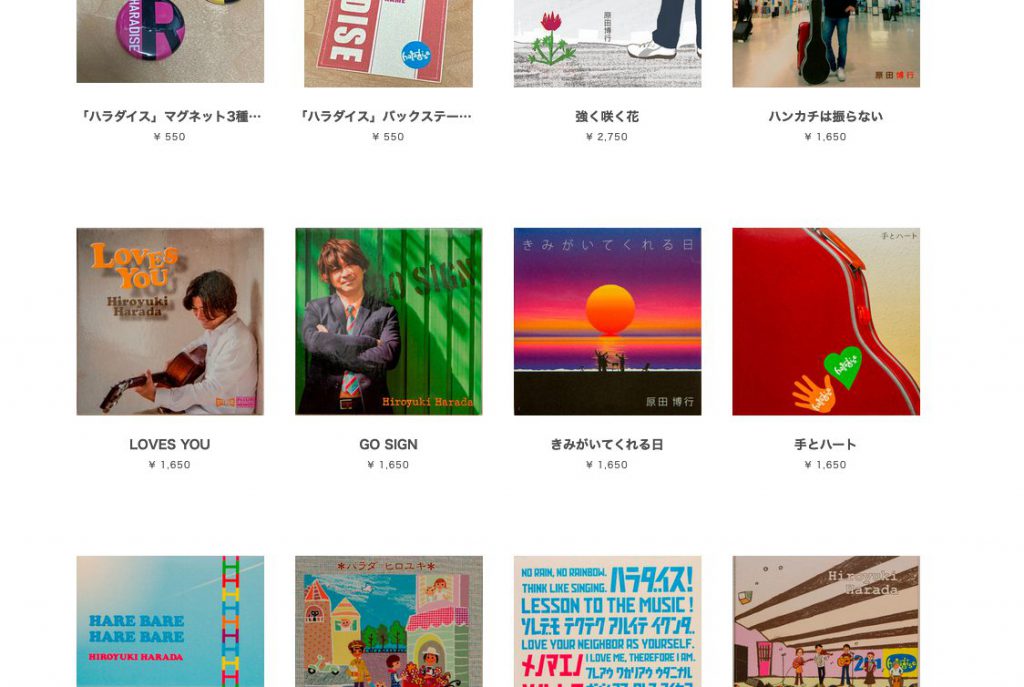Open the GO SIGN album product

click(x=388, y=321)
